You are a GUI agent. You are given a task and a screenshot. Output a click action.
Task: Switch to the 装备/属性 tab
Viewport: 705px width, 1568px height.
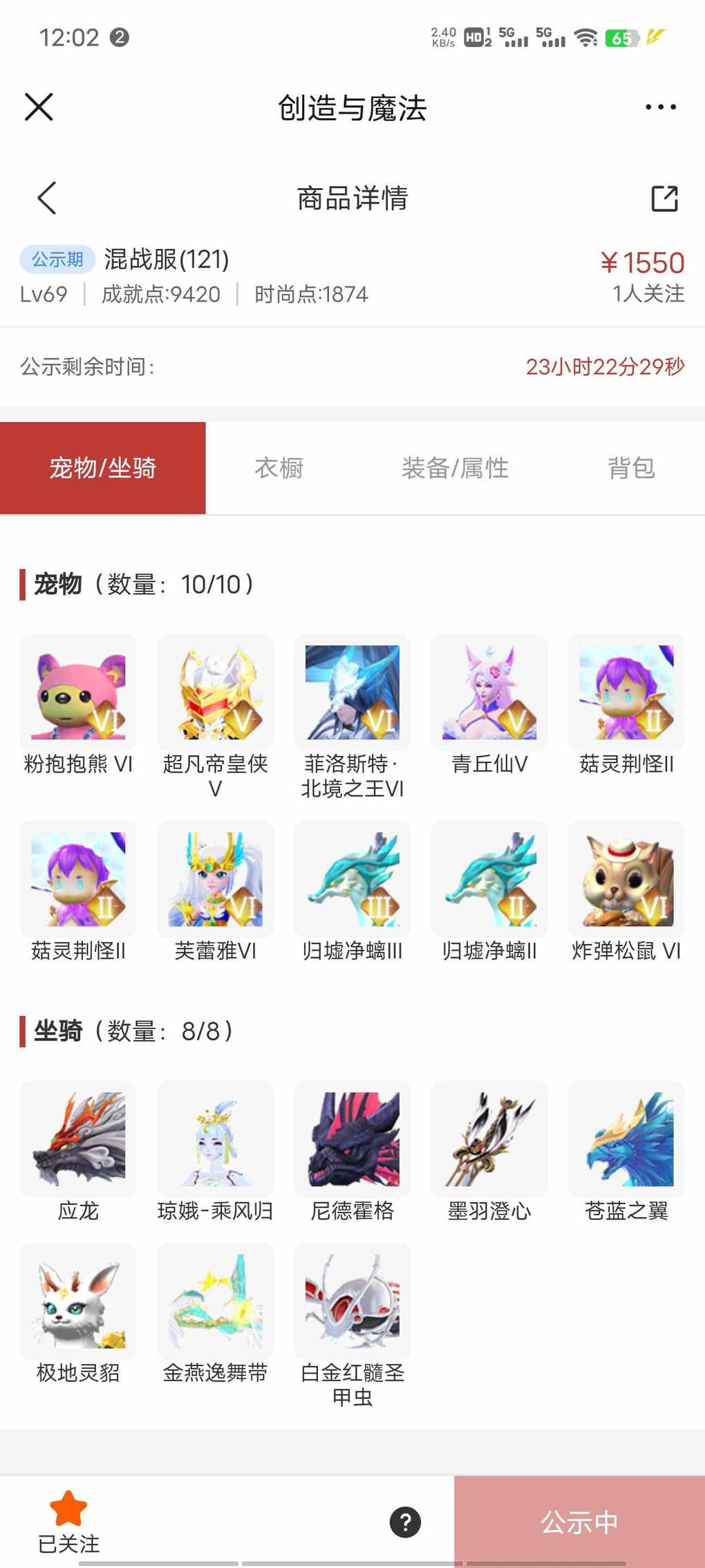pyautogui.click(x=455, y=468)
